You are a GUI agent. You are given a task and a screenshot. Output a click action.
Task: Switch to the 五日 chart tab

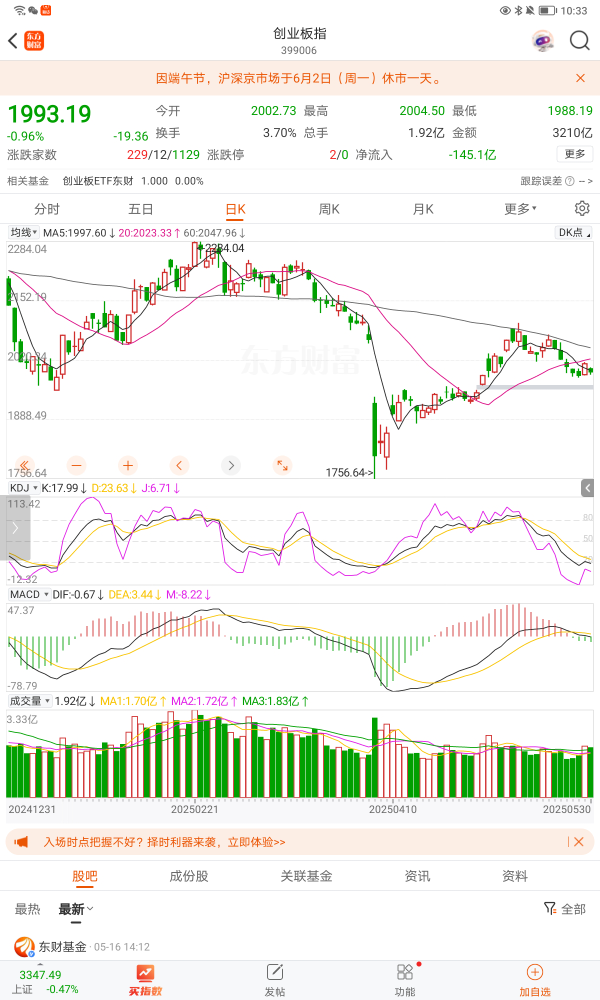click(141, 209)
